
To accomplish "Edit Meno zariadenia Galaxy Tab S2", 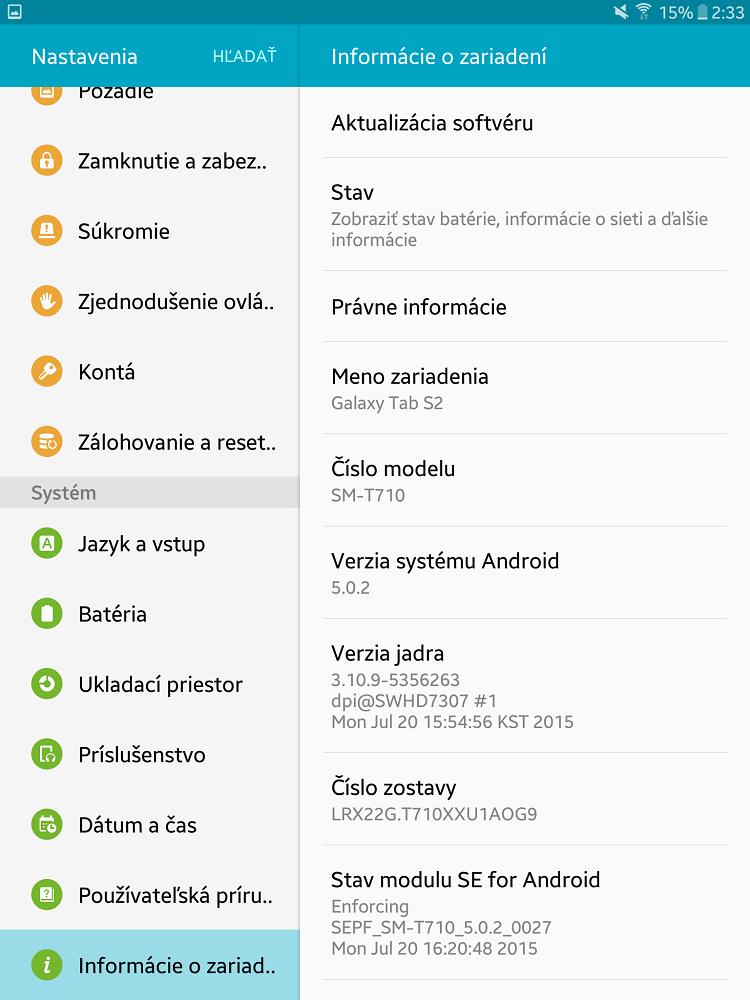I will click(528, 388).
